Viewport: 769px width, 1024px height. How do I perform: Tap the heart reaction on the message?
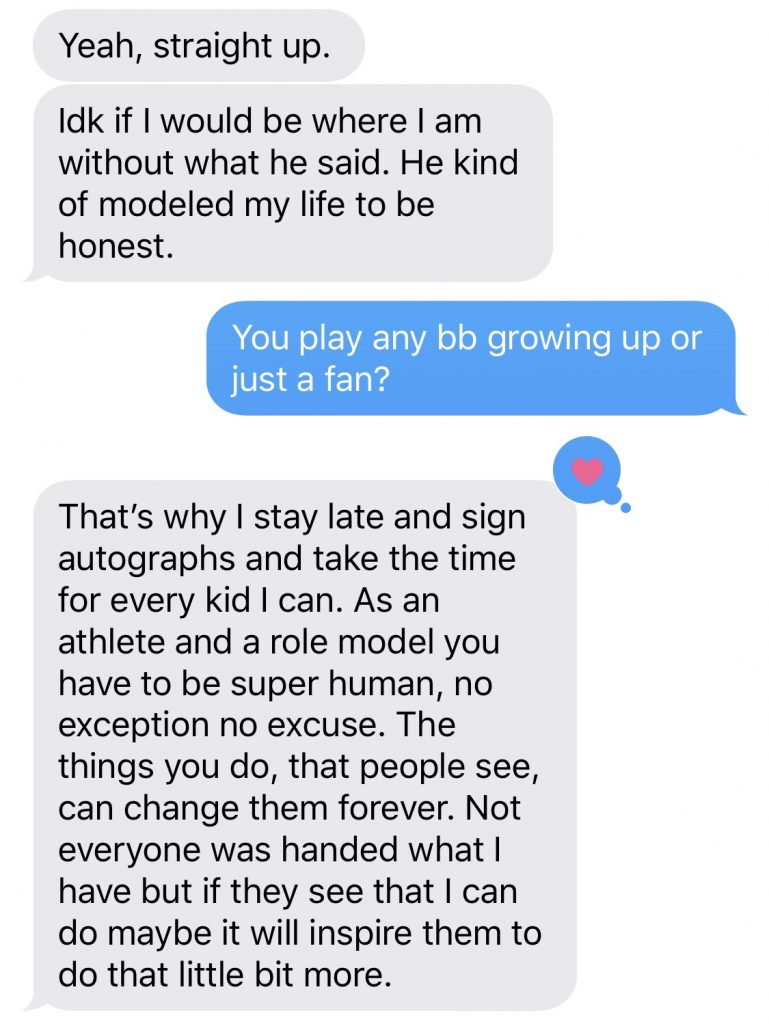(x=587, y=471)
